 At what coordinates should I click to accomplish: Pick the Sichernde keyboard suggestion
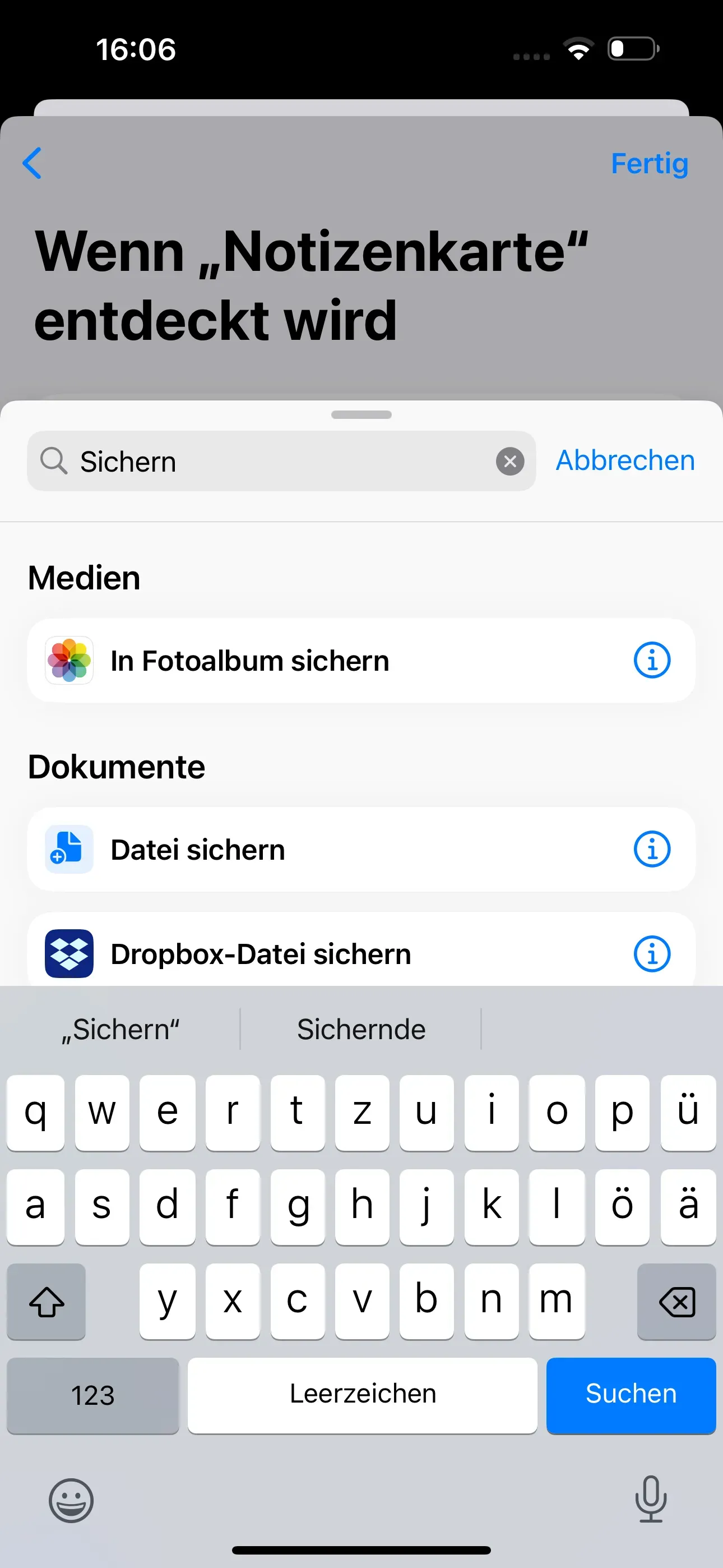coord(361,1029)
